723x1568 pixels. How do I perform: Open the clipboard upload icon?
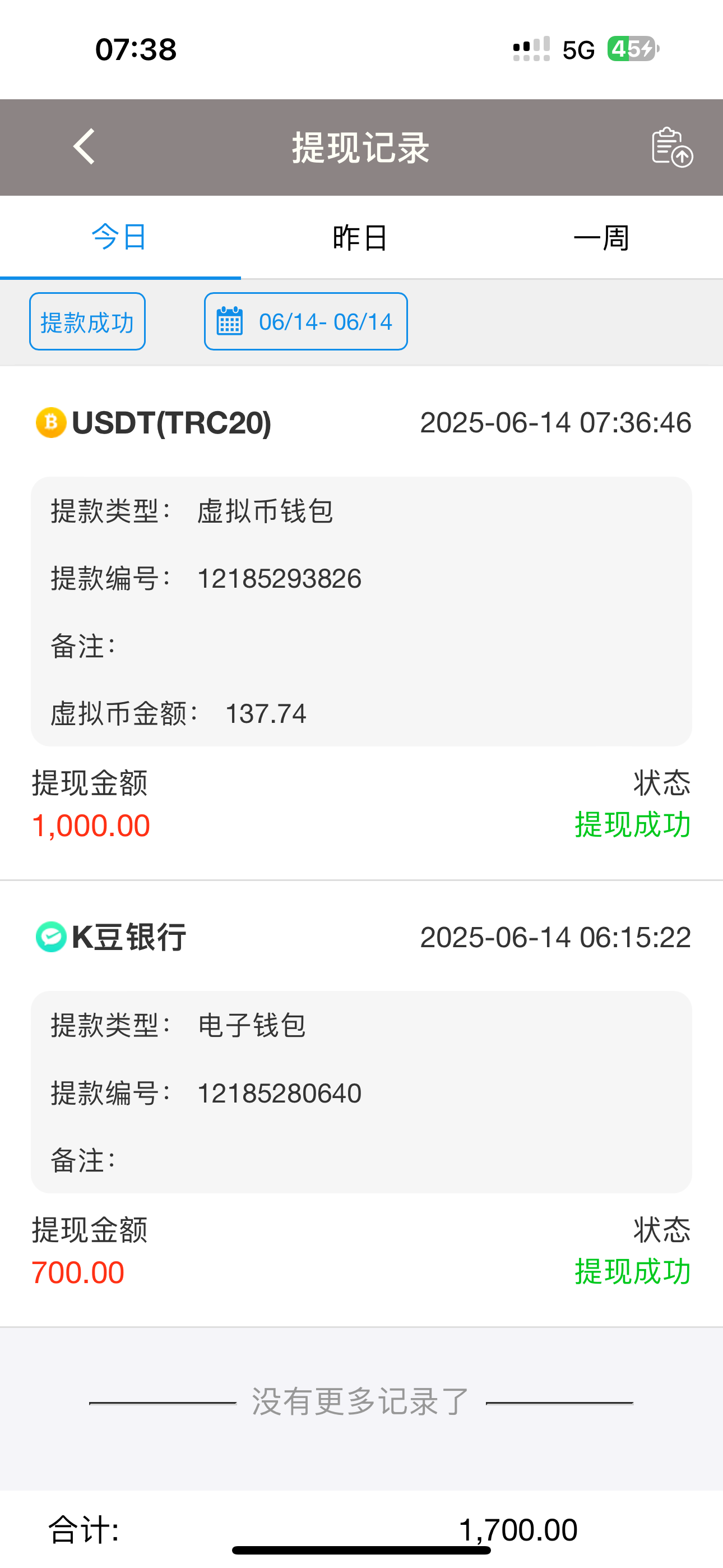[671, 147]
